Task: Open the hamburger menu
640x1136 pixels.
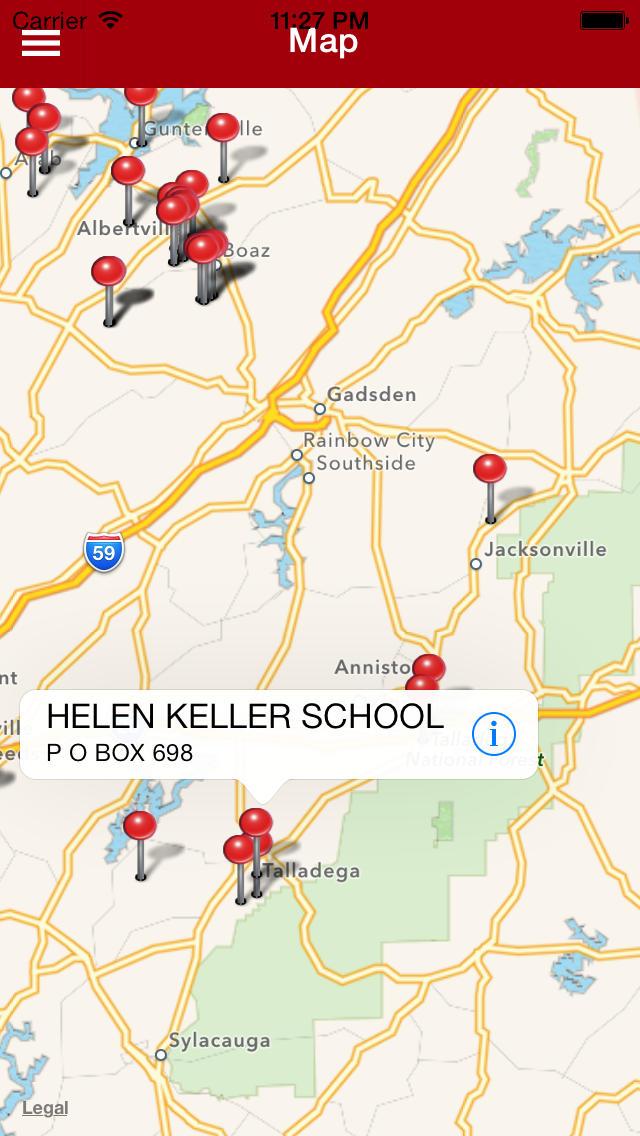Action: click(x=41, y=43)
